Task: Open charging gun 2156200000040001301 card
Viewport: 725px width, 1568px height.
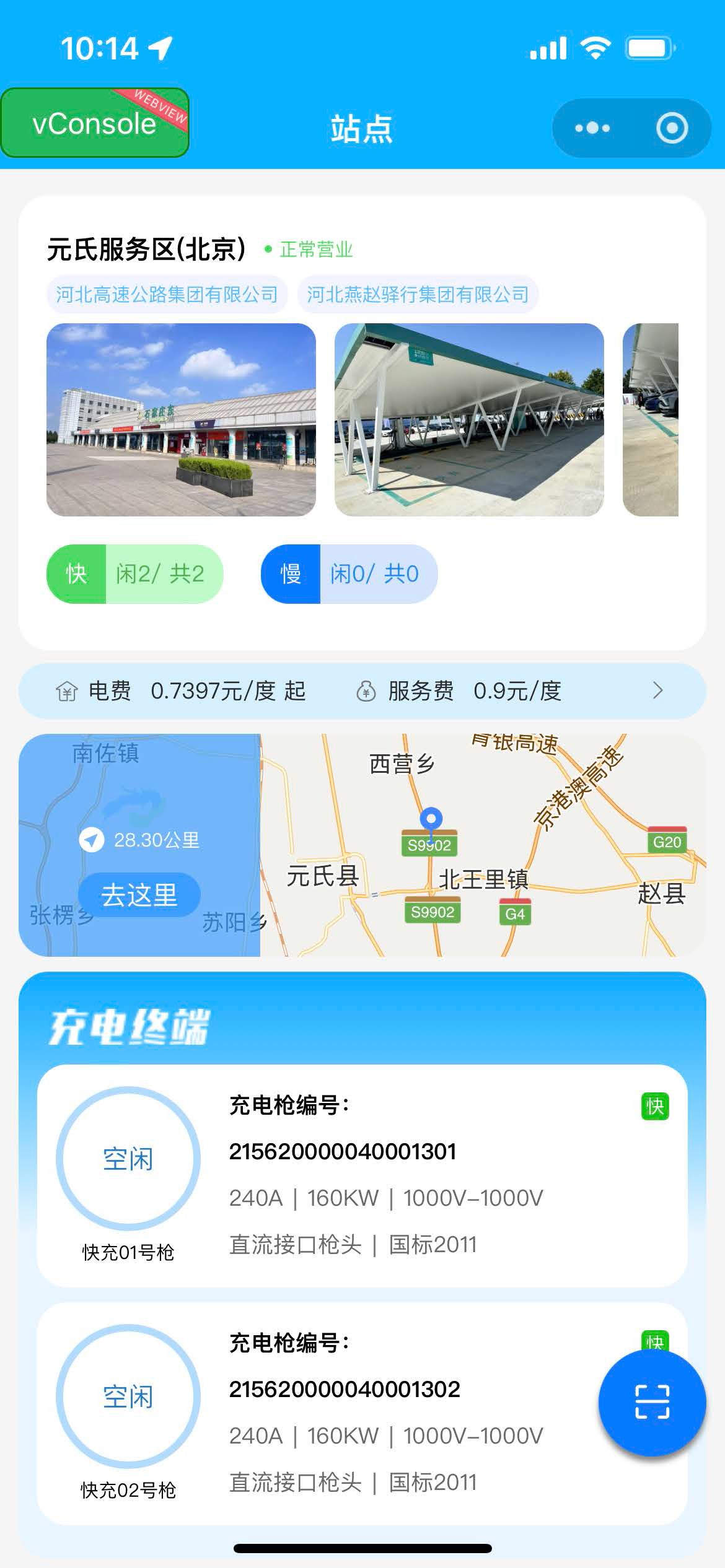Action: [362, 1176]
